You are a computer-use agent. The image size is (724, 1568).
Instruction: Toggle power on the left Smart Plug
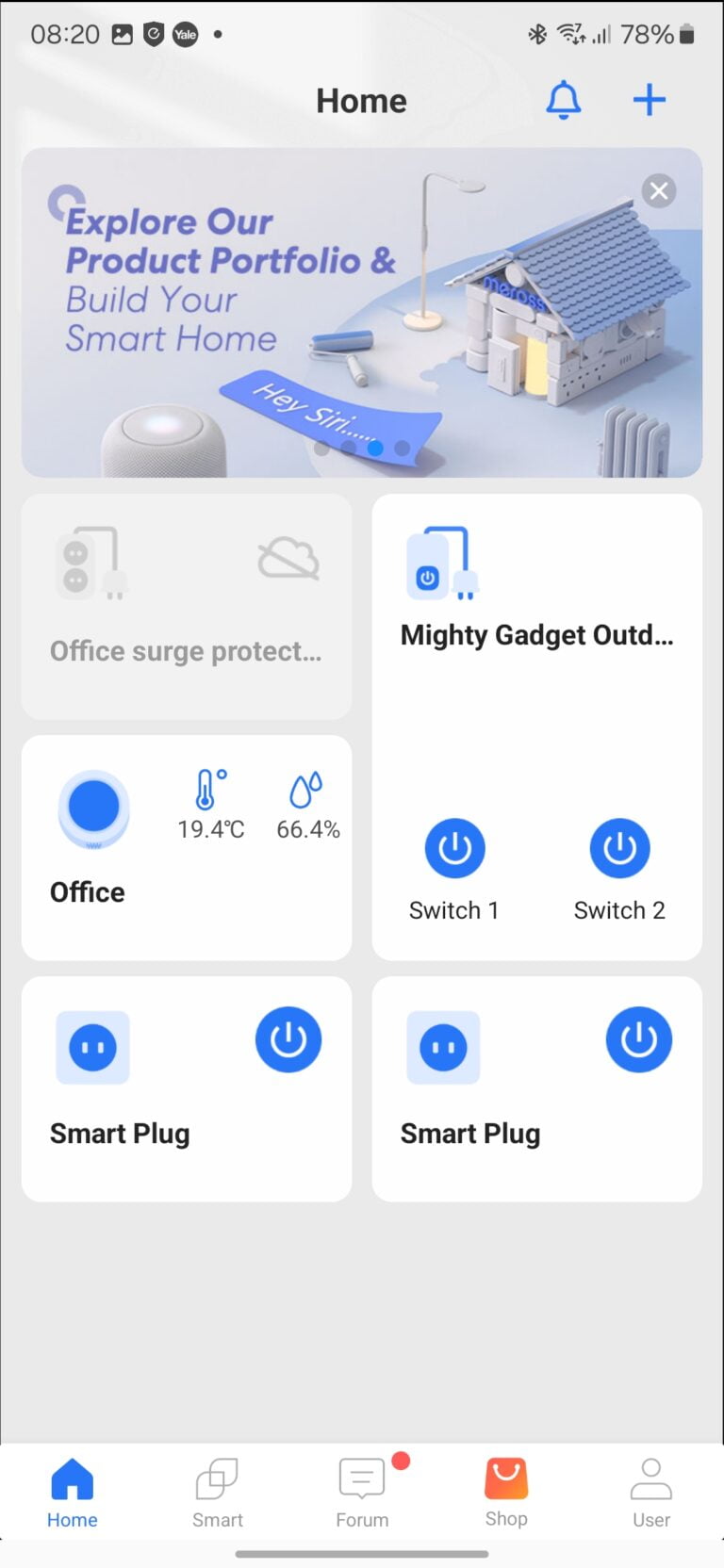pos(288,1038)
